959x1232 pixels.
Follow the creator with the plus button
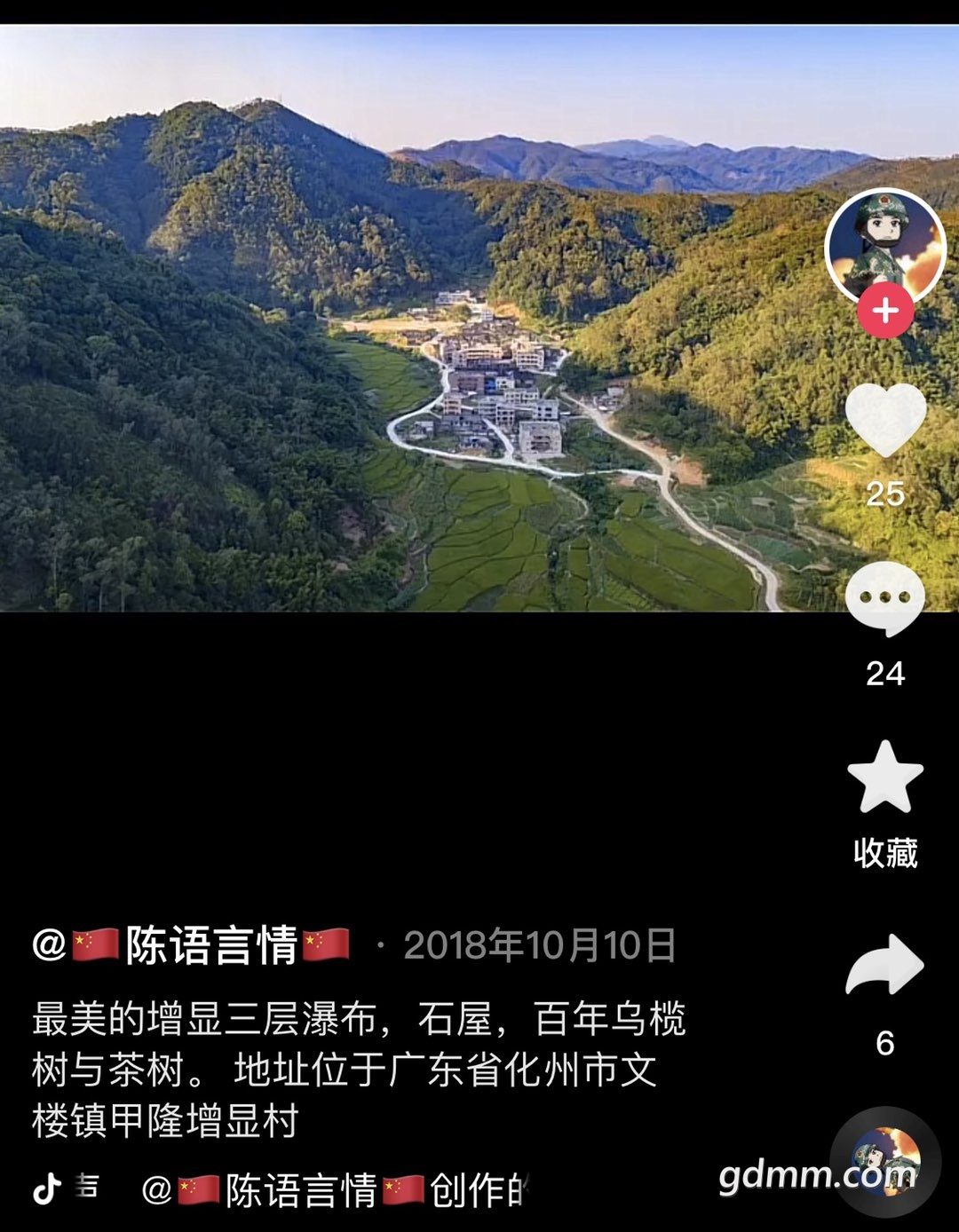[885, 311]
